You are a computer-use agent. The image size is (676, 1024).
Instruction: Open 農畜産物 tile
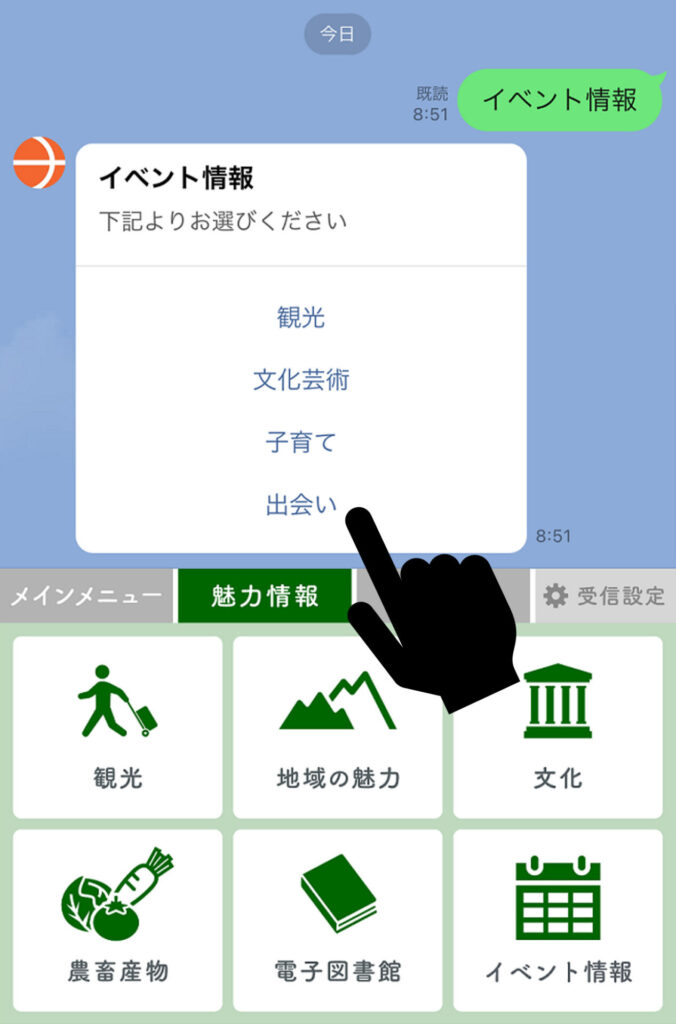(x=118, y=920)
